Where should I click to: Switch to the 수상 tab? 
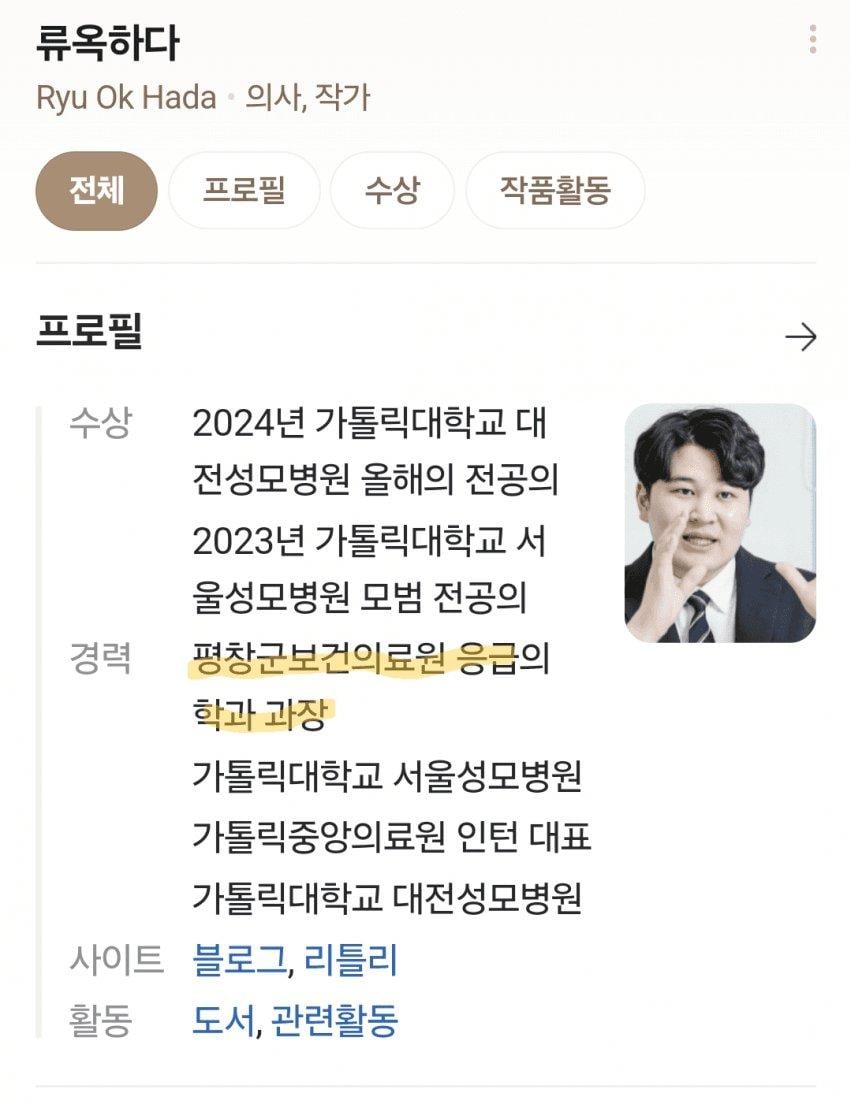click(392, 190)
